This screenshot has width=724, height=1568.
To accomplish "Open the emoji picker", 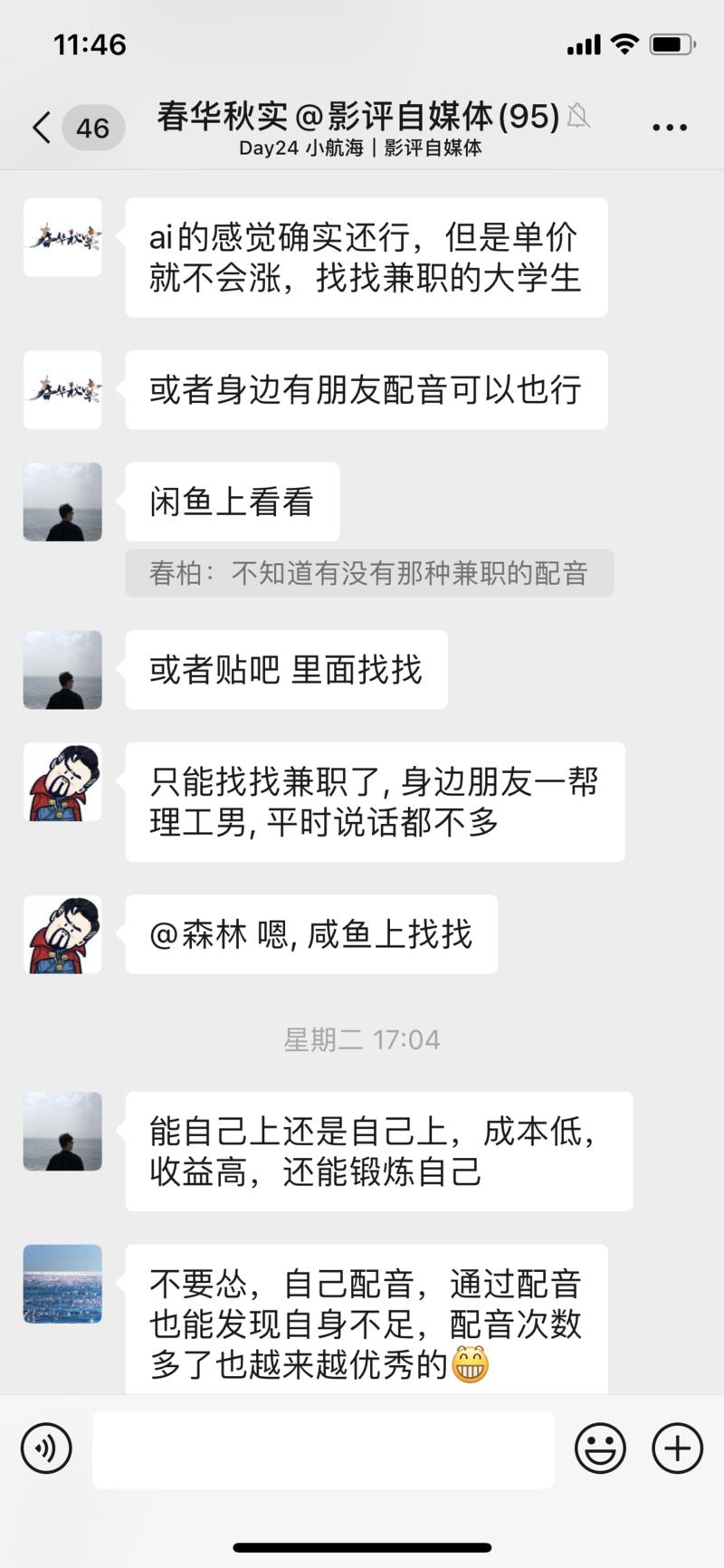I will [600, 1448].
